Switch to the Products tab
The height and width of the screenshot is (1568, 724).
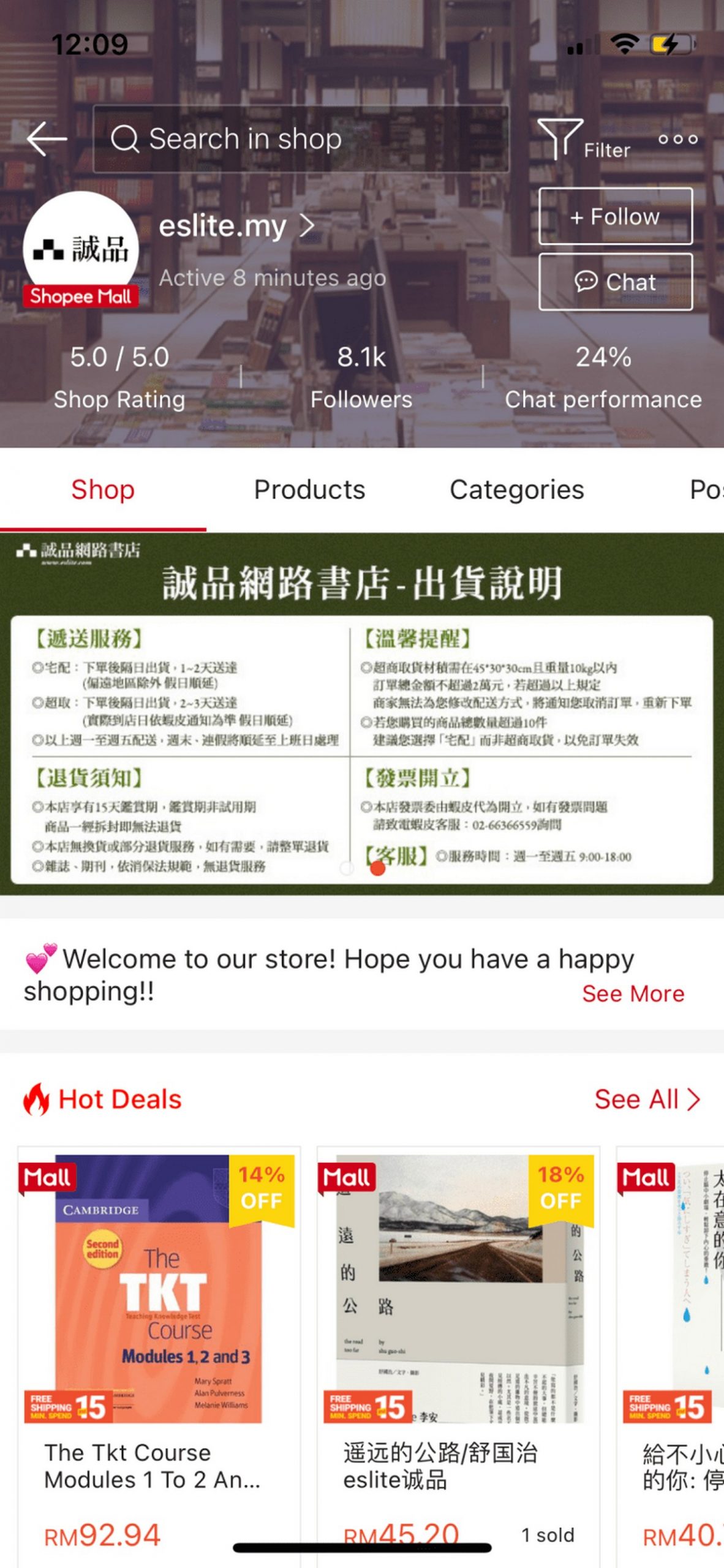309,489
